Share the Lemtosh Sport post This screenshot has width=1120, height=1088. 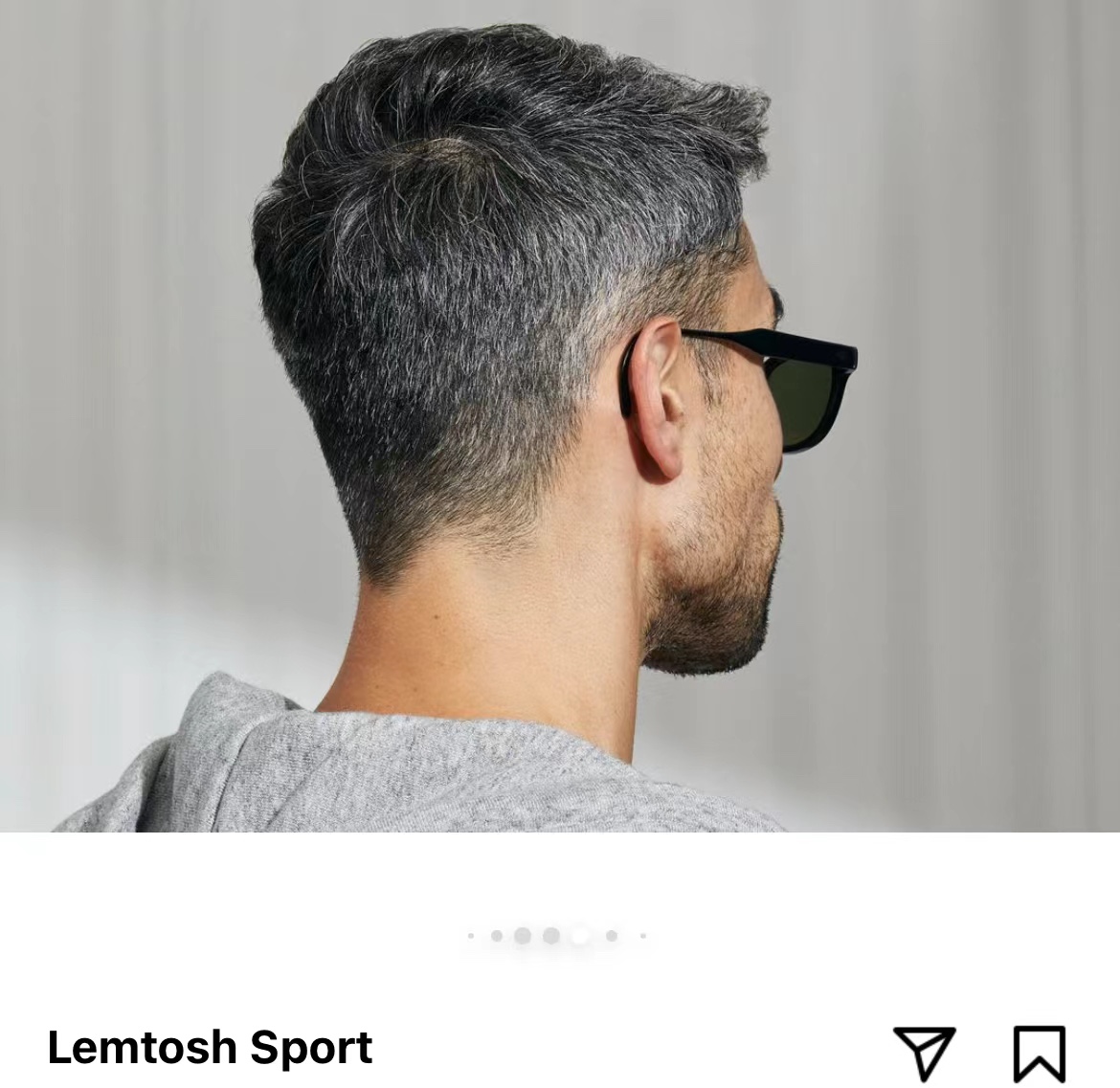924,1053
